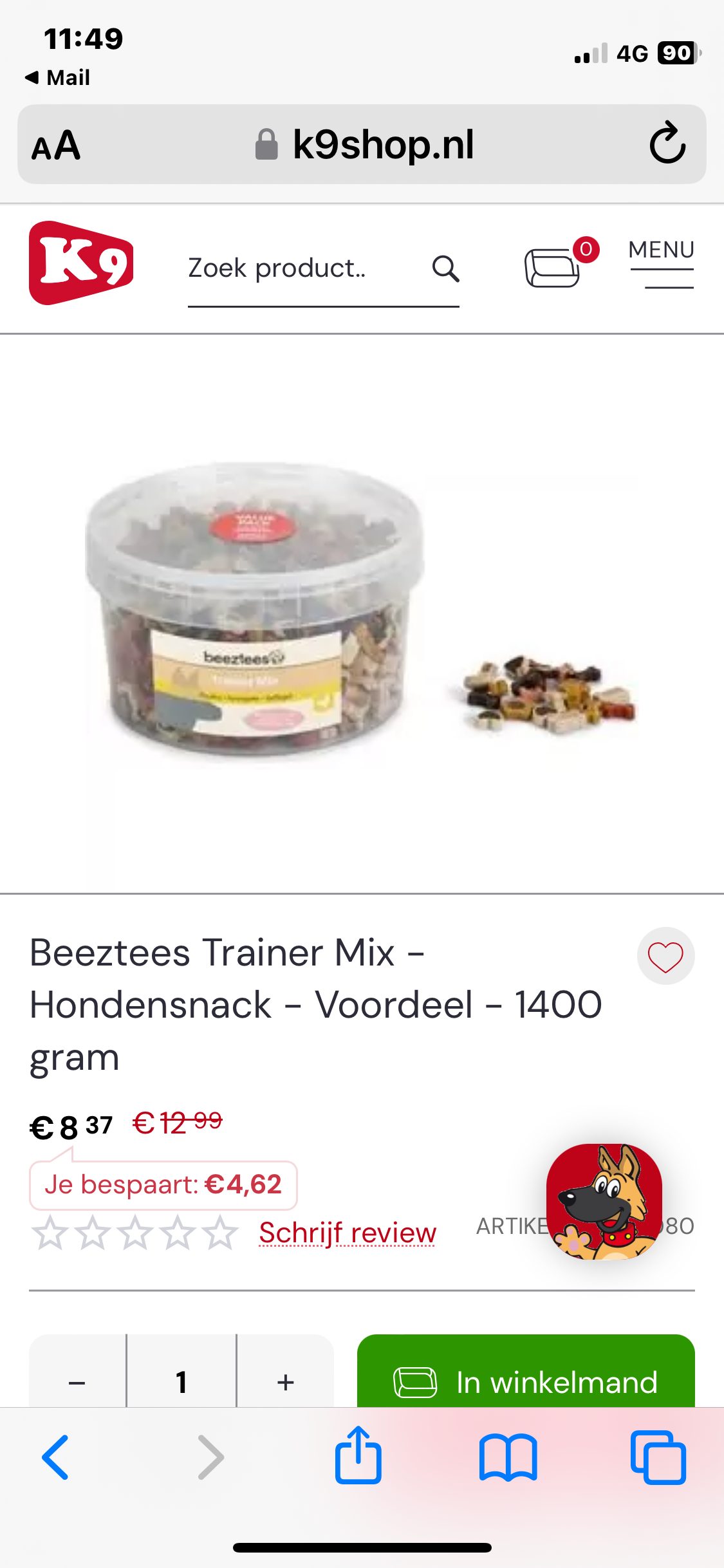The width and height of the screenshot is (724, 1568).
Task: Decrease quantity with minus button
Action: [x=77, y=1381]
